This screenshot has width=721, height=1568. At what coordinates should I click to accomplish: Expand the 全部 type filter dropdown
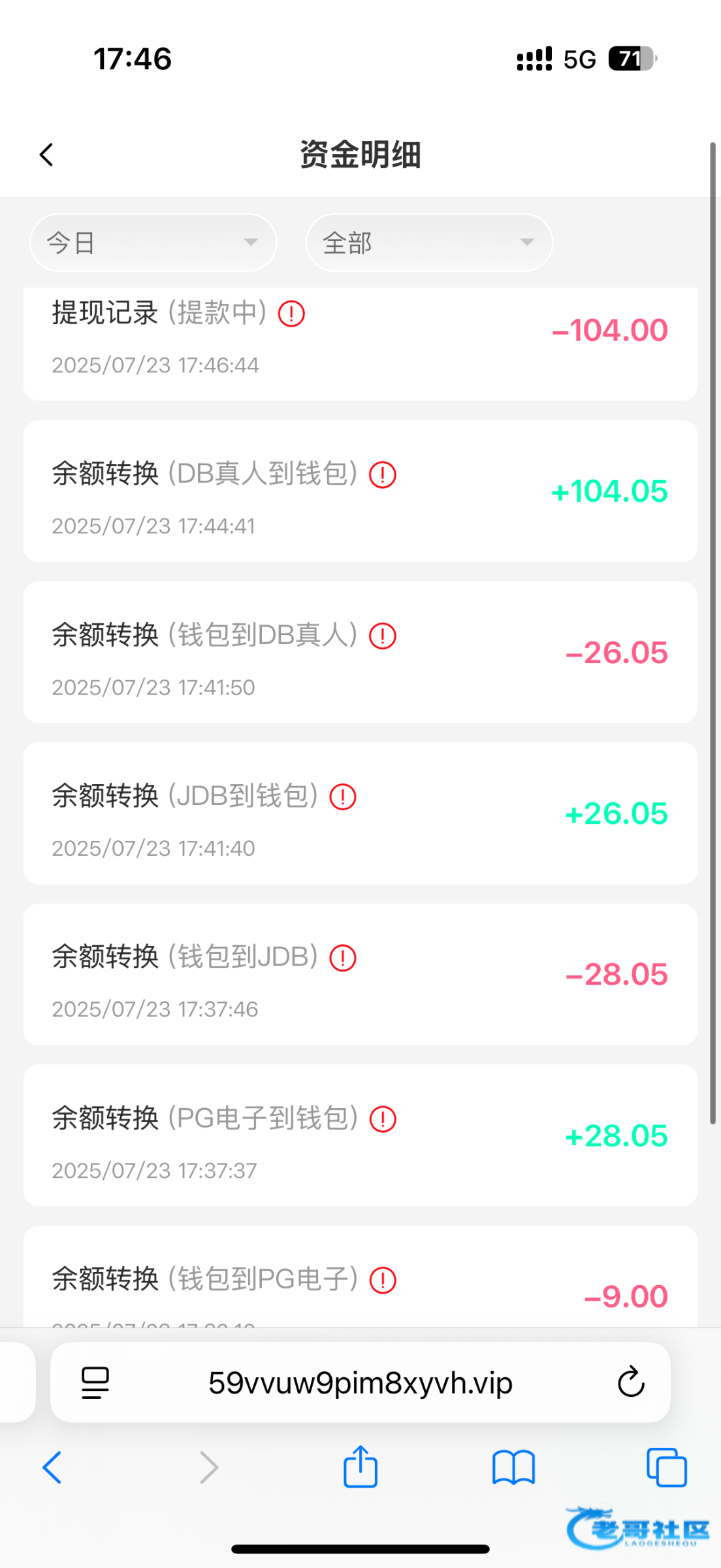[x=429, y=243]
